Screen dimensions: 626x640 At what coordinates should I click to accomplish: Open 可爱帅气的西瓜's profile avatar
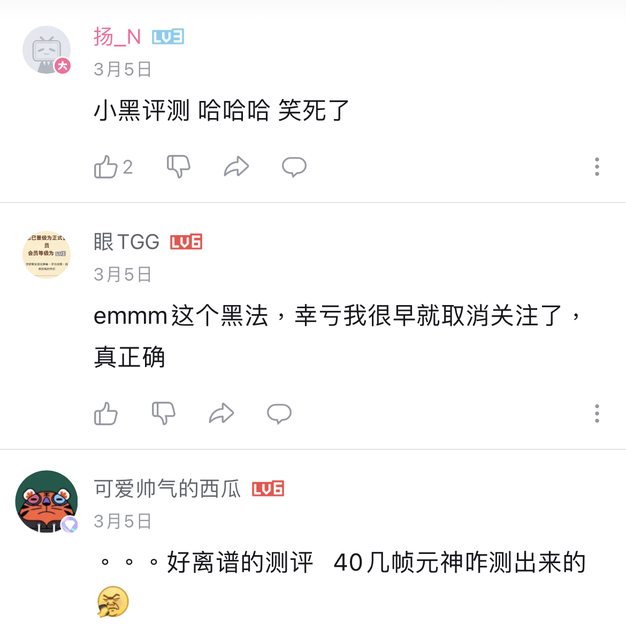tap(47, 500)
